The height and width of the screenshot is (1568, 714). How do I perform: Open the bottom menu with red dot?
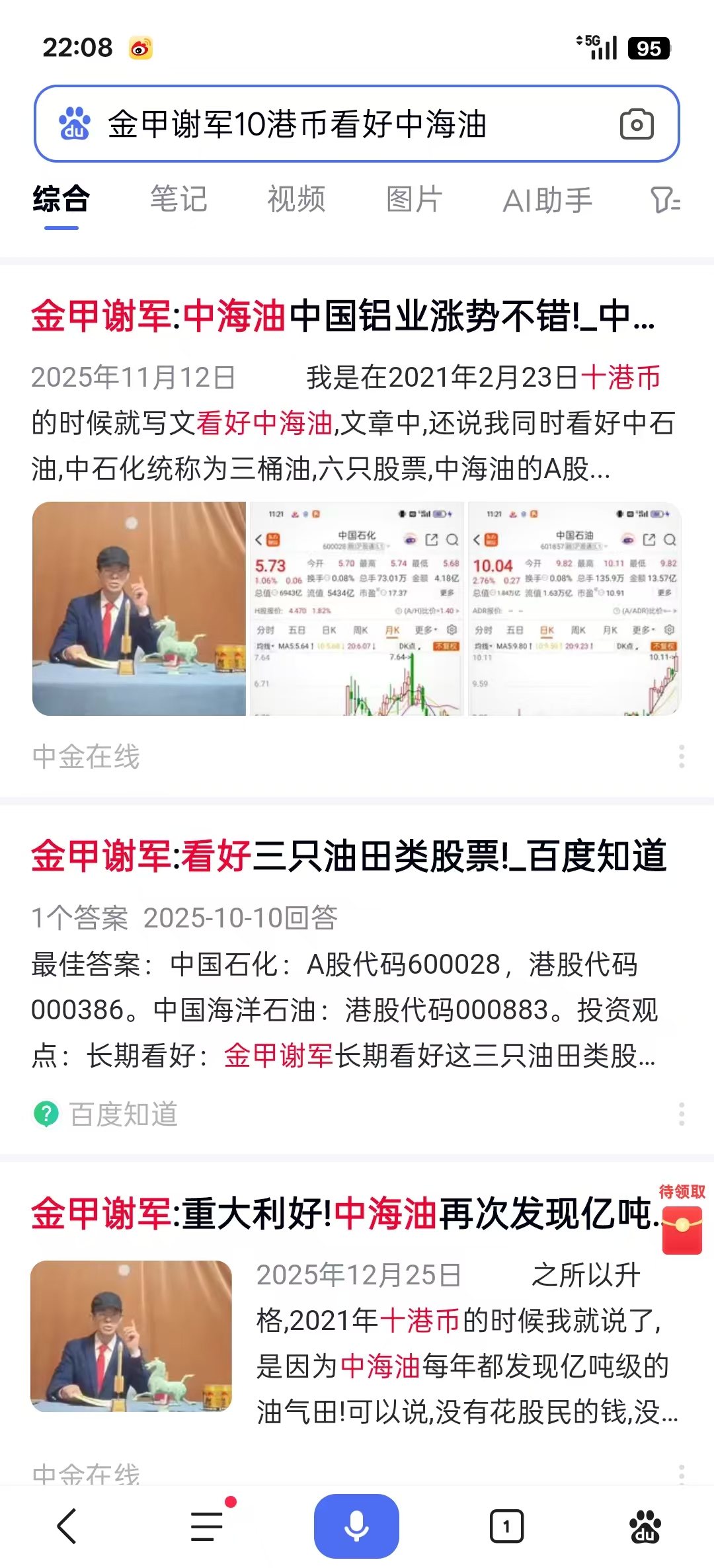click(208, 1526)
